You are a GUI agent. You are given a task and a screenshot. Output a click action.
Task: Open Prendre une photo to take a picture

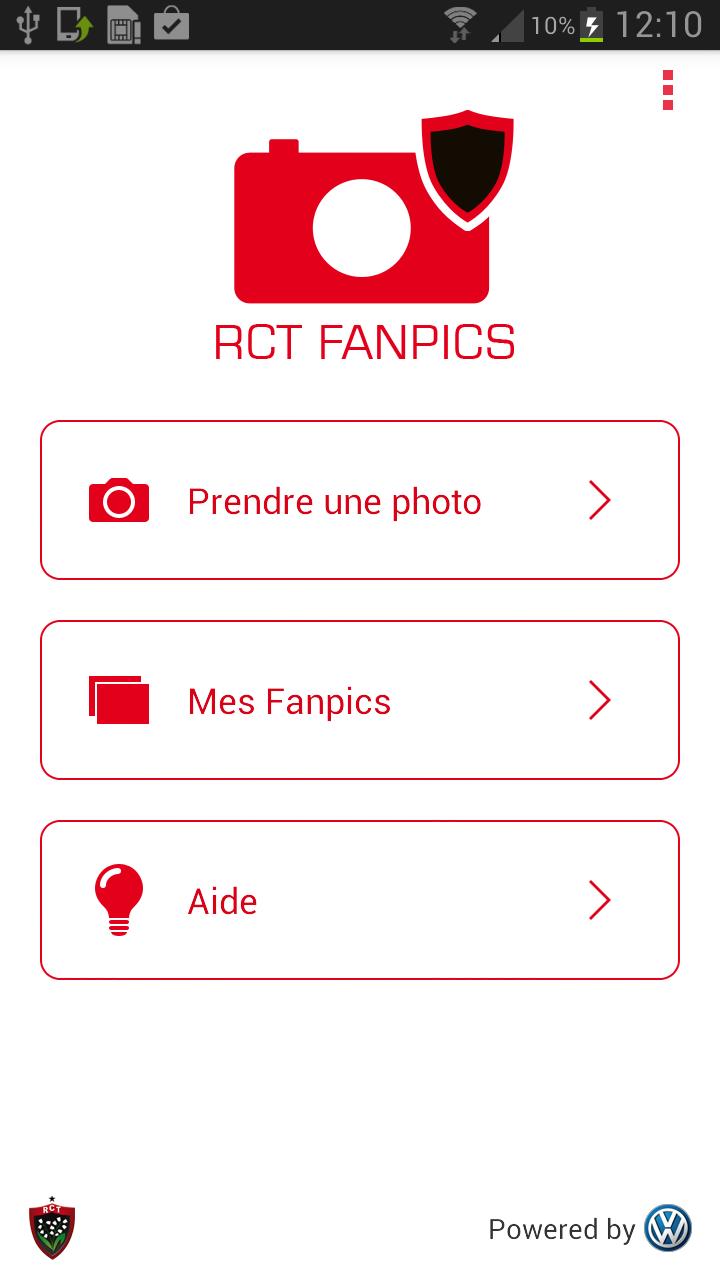[334, 499]
